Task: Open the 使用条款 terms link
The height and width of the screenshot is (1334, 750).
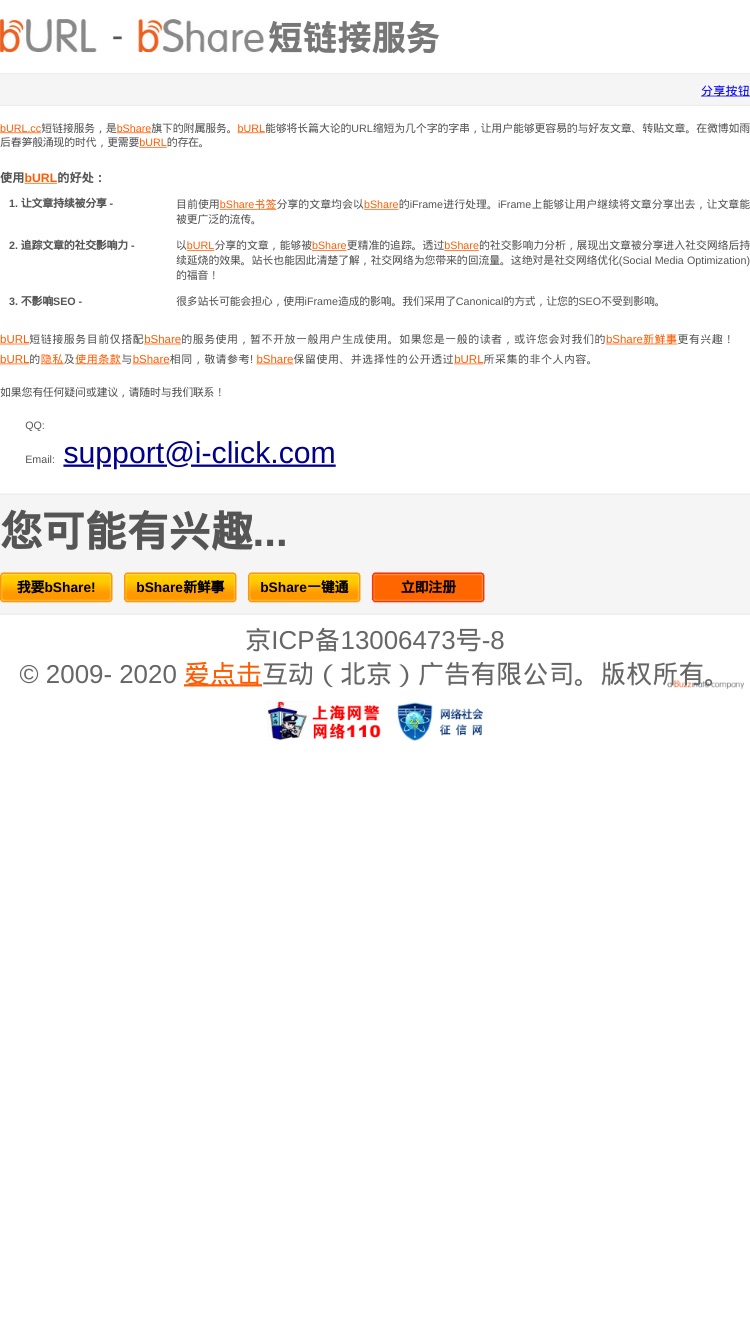Action: [98, 359]
